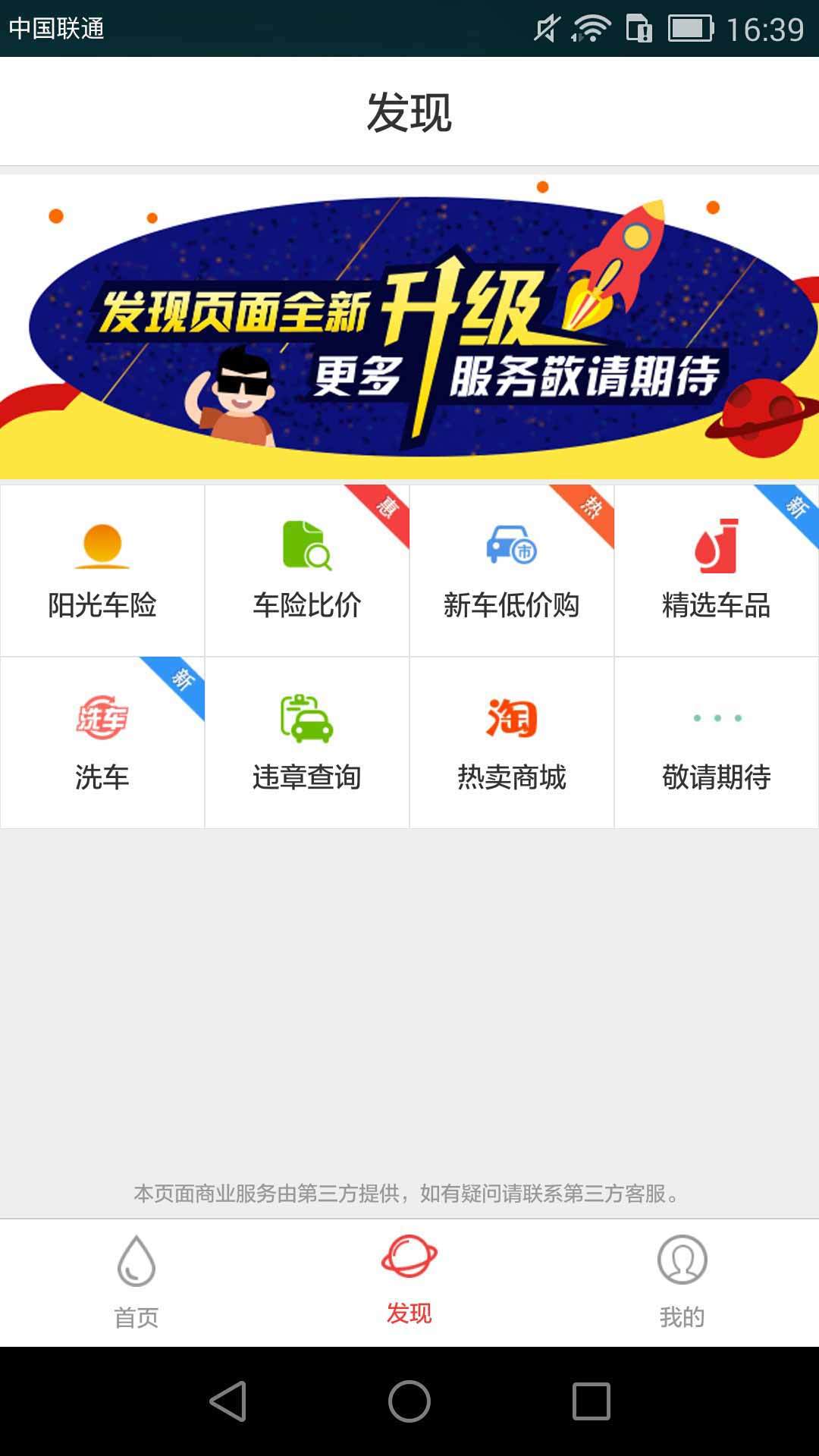The height and width of the screenshot is (1456, 819).
Task: Open 热卖商城 shopping mall
Action: (512, 742)
